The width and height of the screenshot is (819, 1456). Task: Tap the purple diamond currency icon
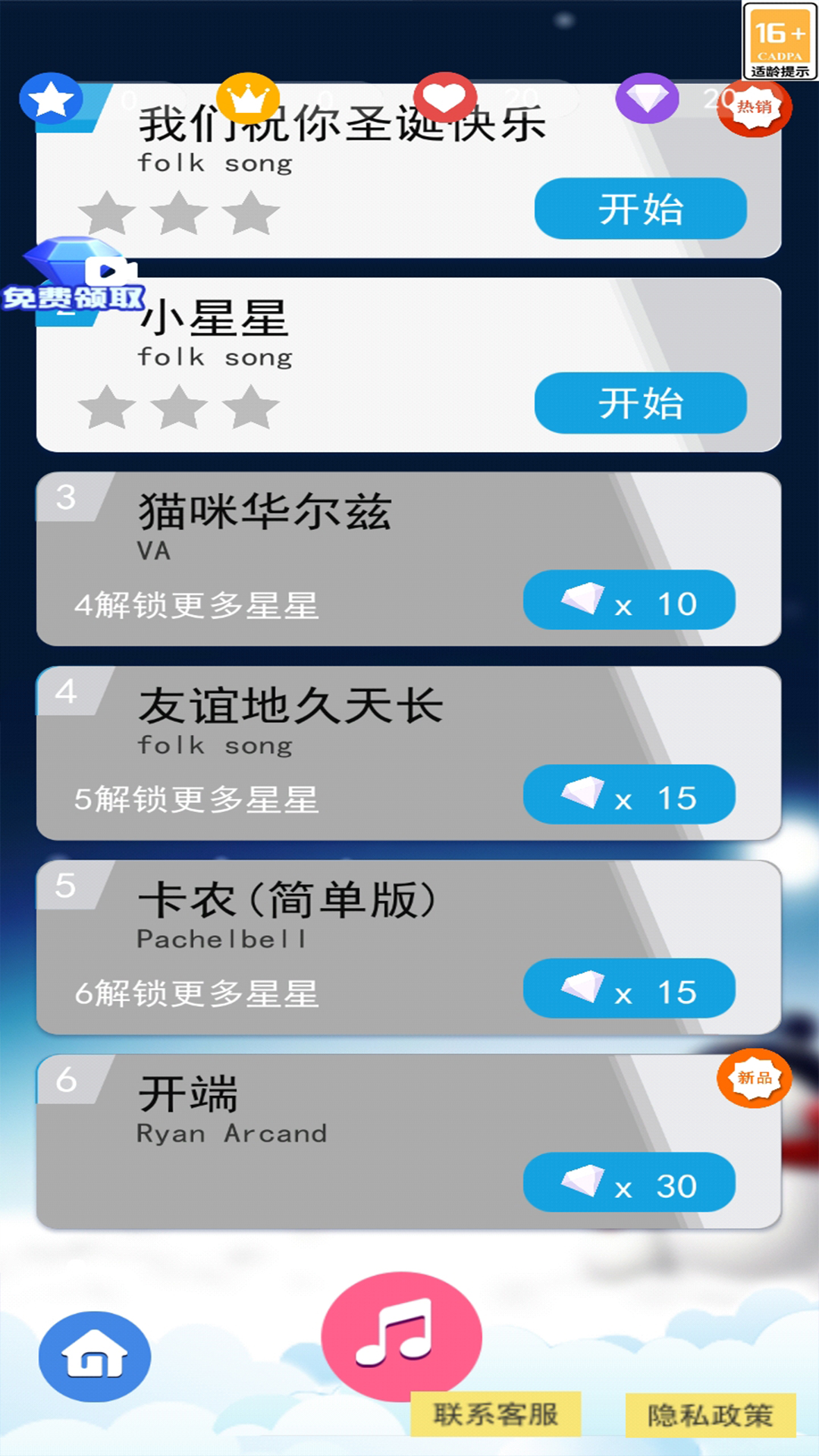647,99
